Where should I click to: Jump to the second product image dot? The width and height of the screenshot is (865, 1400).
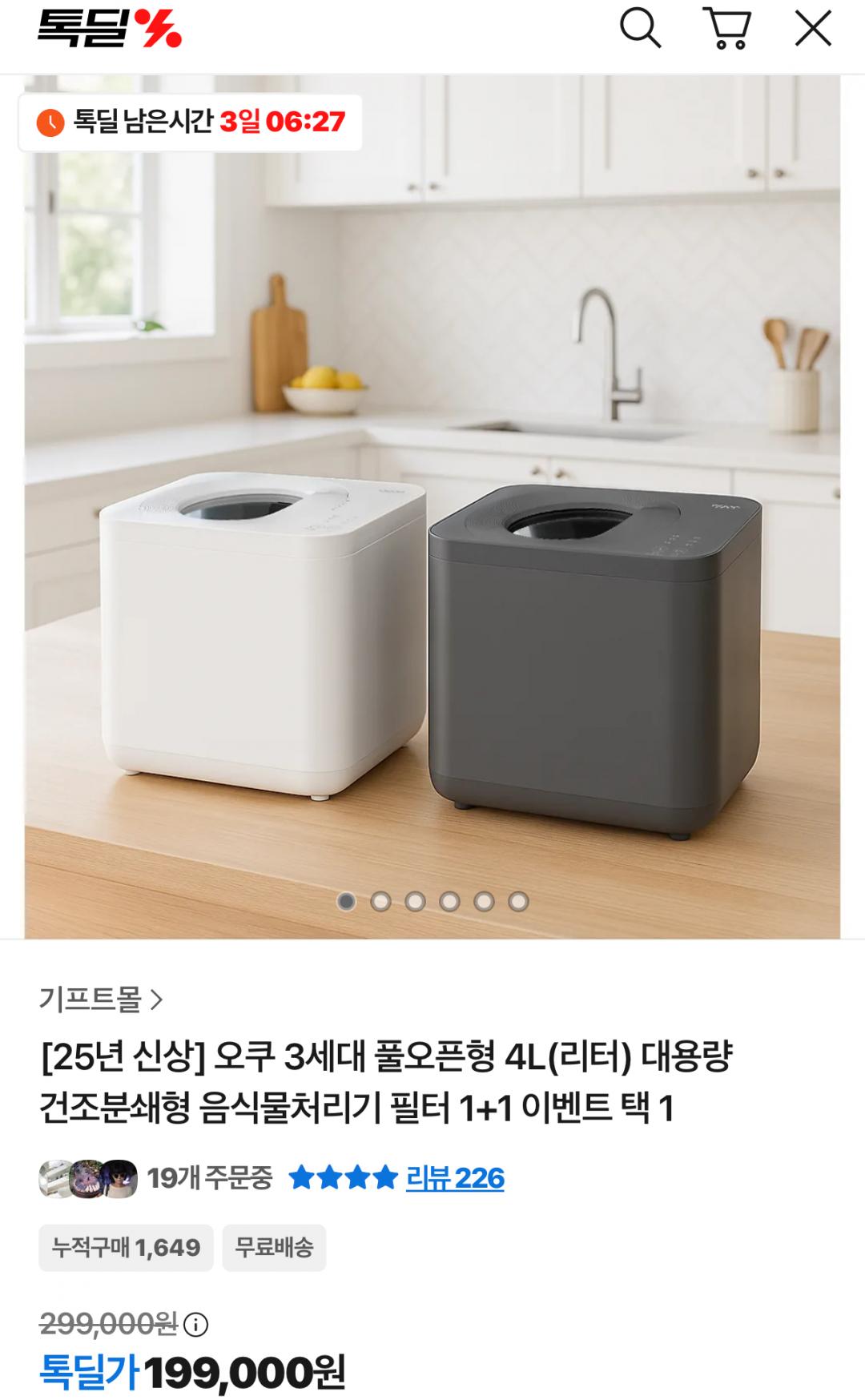coord(380,902)
